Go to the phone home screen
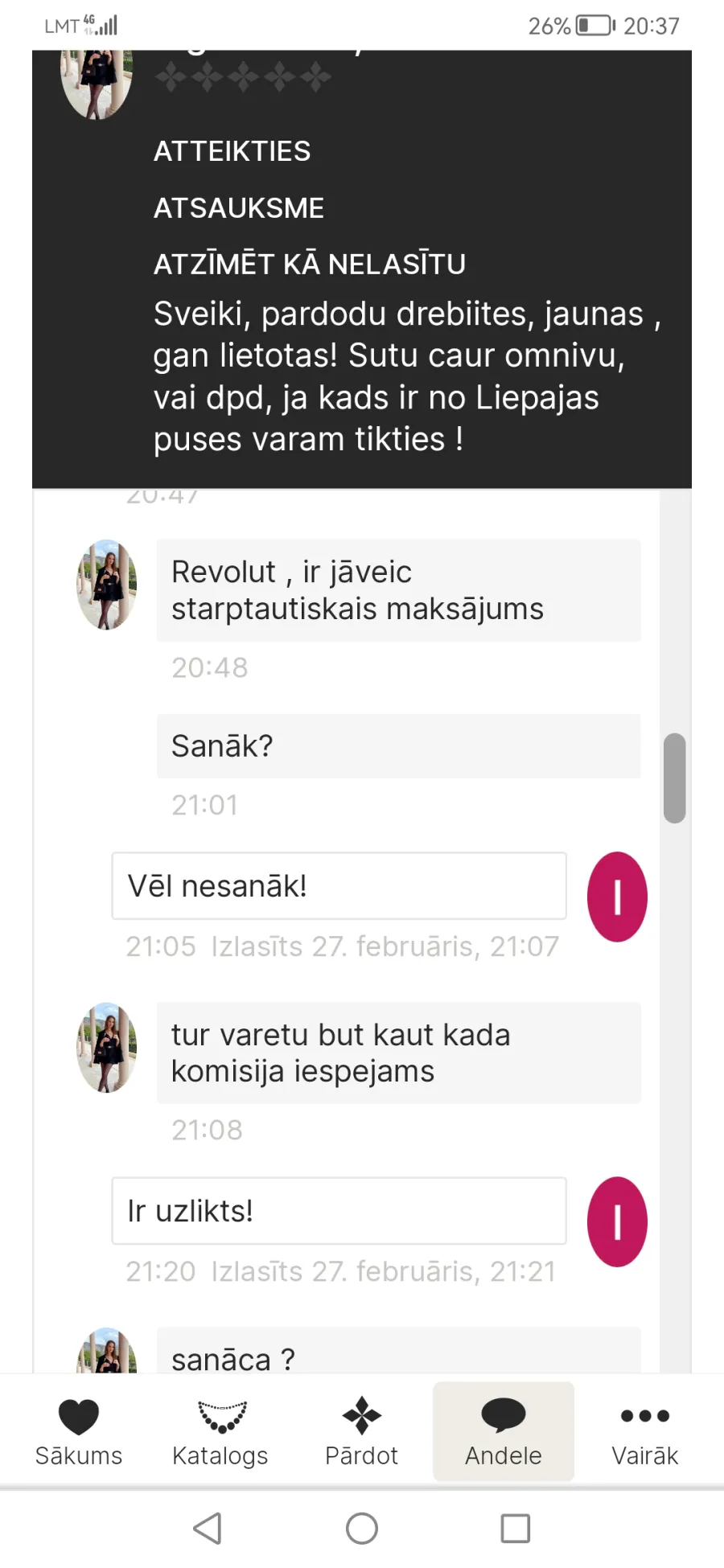The height and width of the screenshot is (1568, 724). (x=362, y=1529)
